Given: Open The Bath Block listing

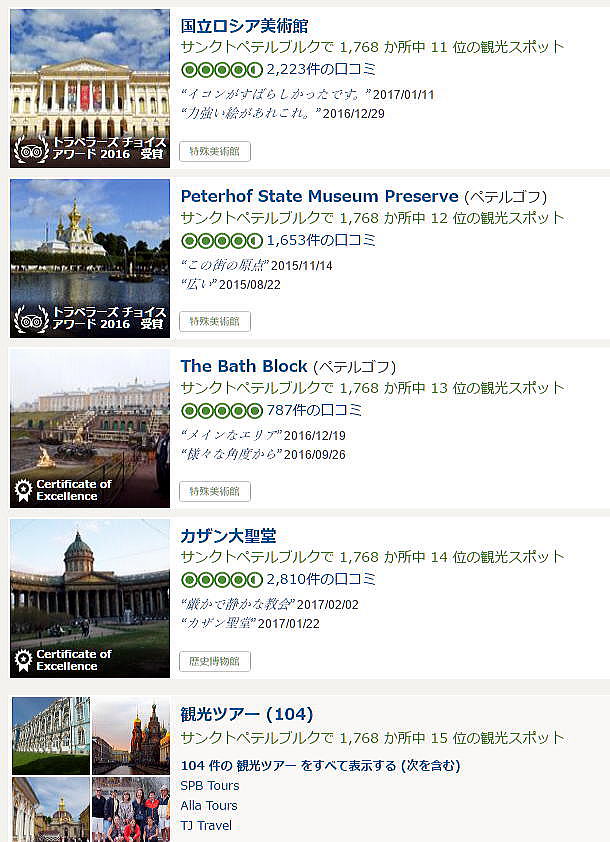Looking at the screenshot, I should point(244,366).
